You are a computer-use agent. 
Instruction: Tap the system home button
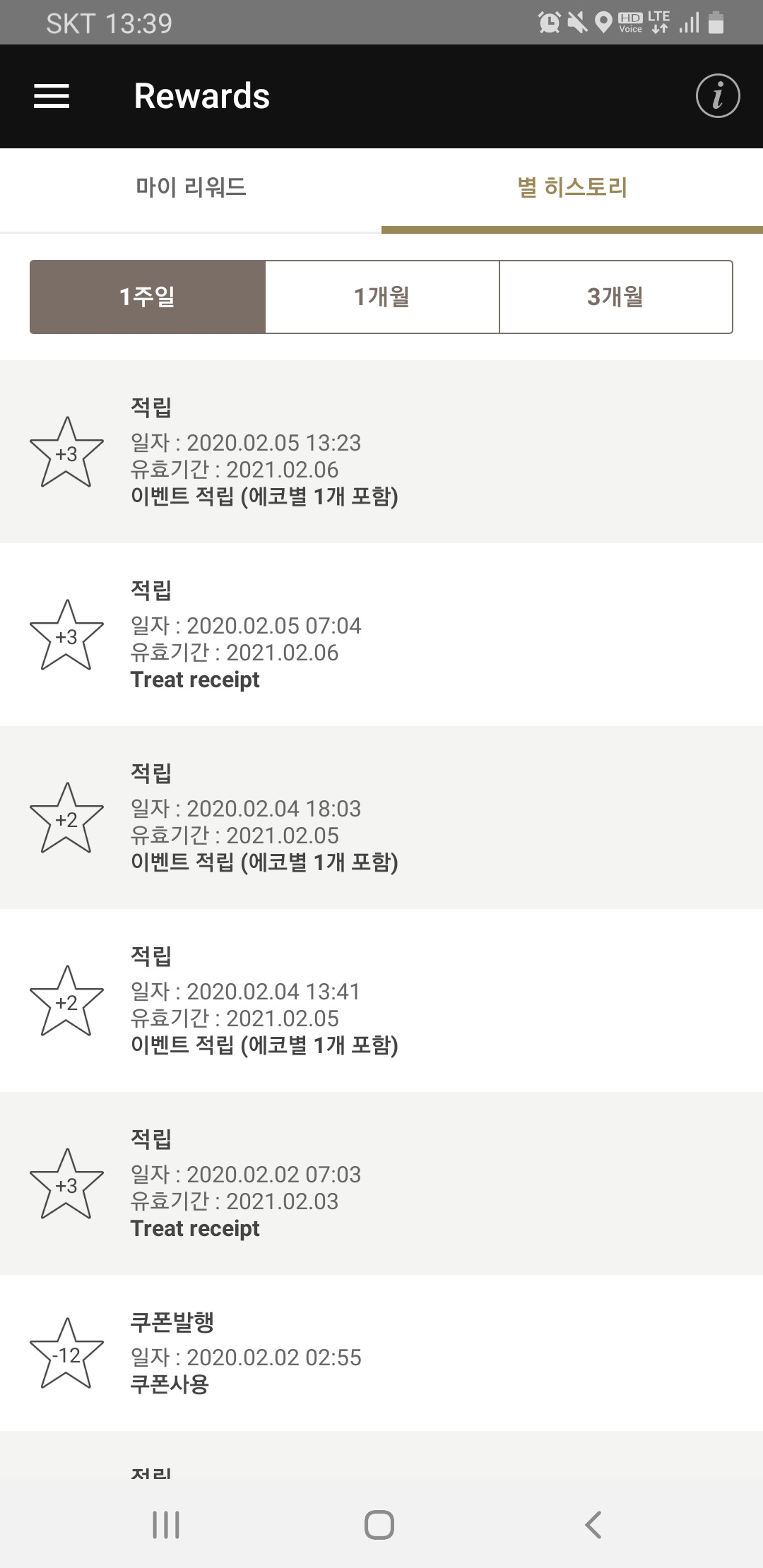click(x=379, y=1524)
